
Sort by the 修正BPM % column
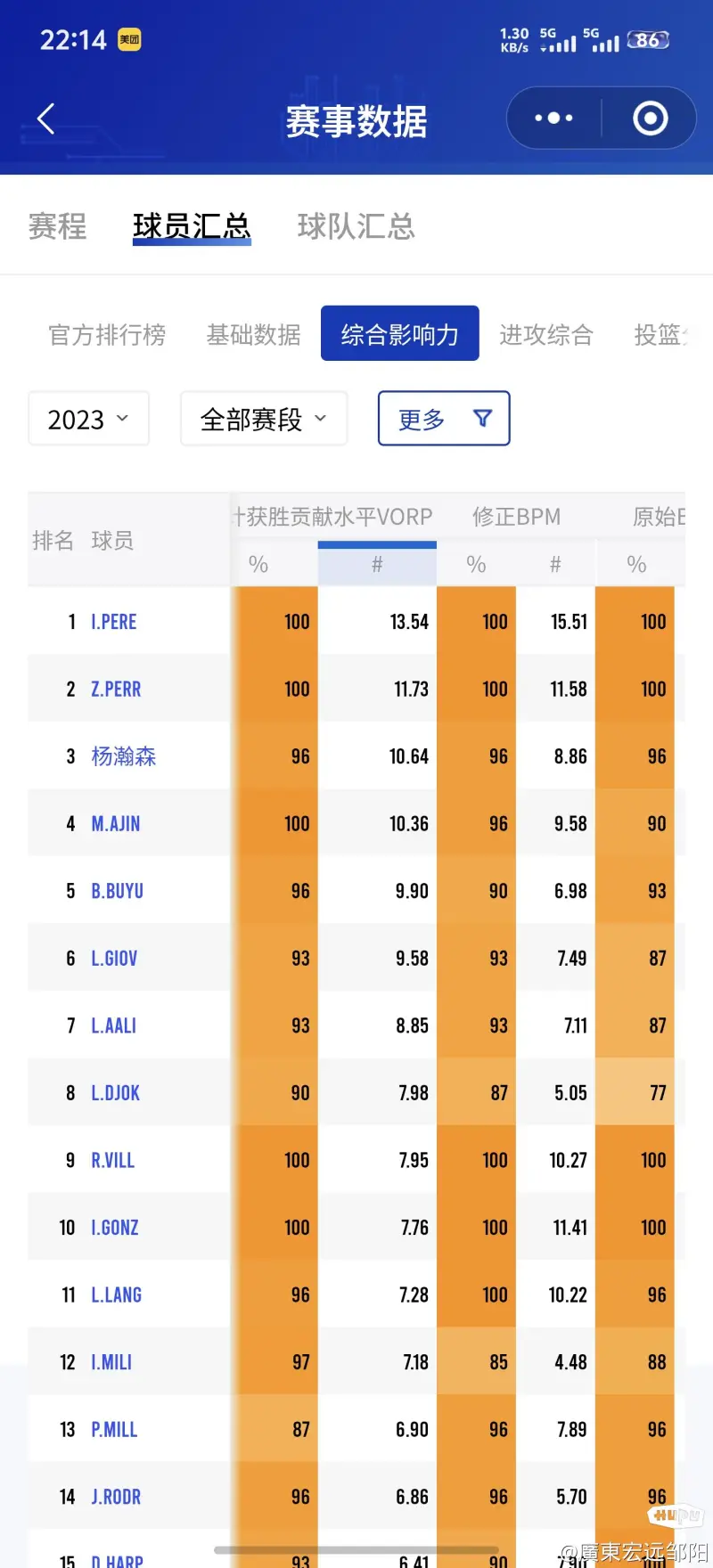(x=476, y=564)
